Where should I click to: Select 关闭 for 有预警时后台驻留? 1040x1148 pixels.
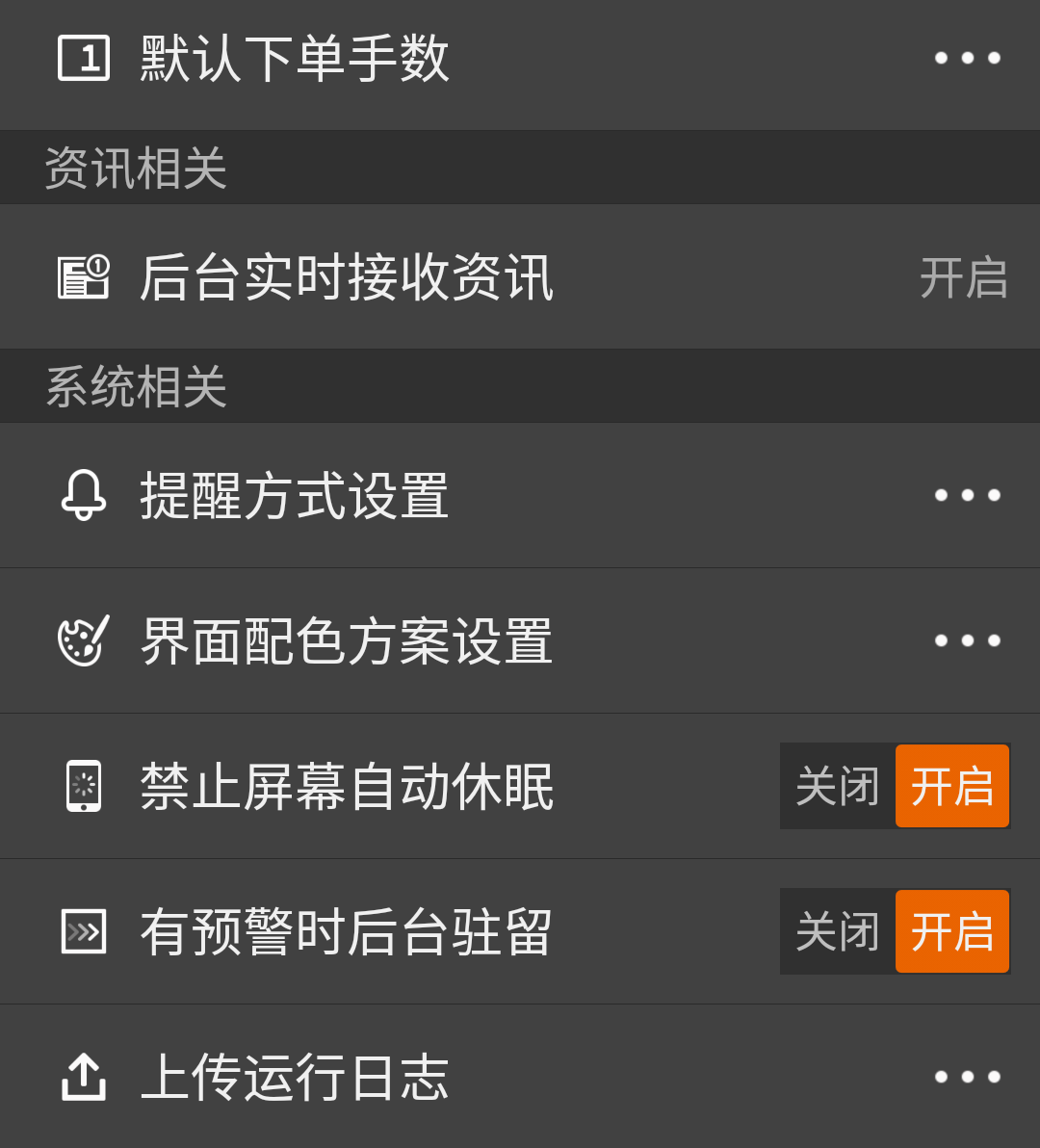pyautogui.click(x=837, y=932)
